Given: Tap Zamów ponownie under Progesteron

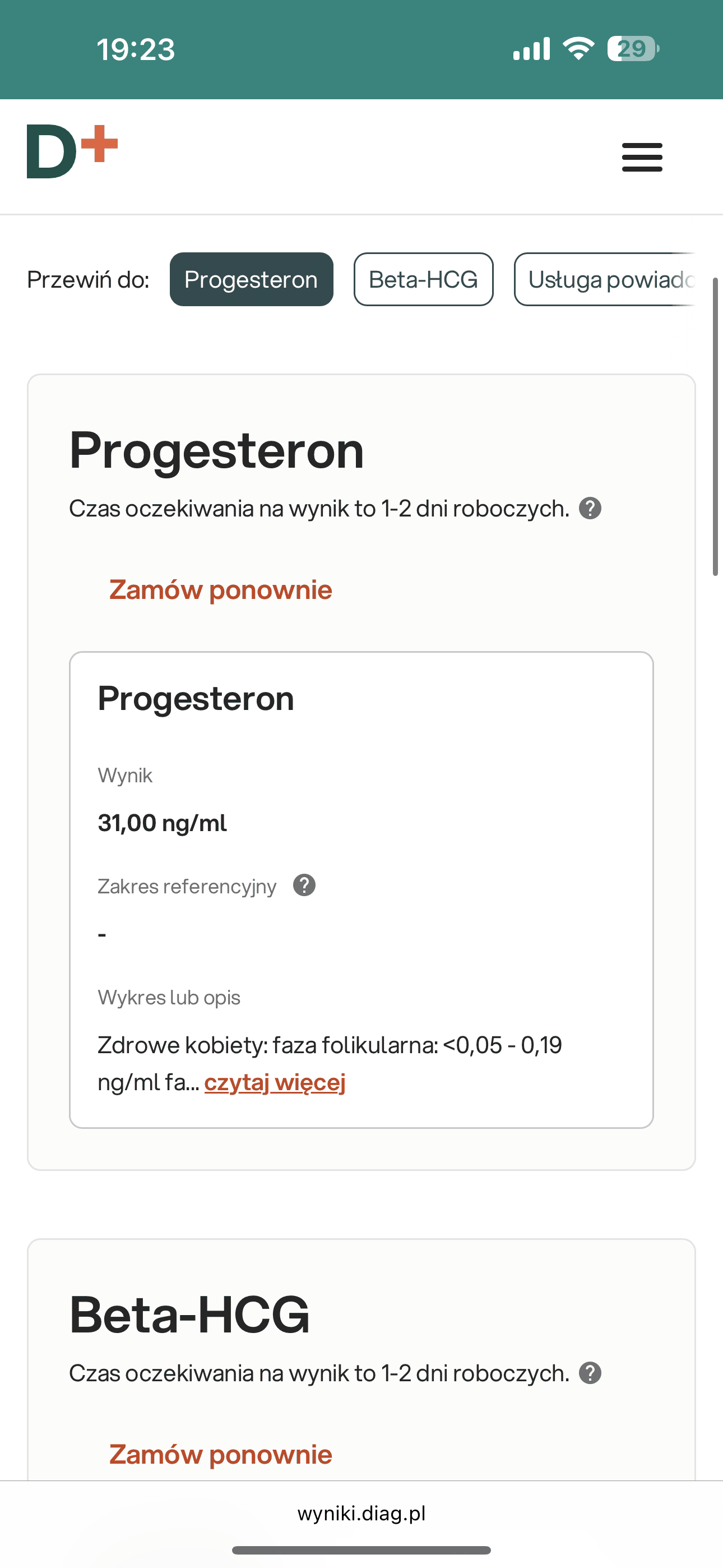Looking at the screenshot, I should 220,590.
